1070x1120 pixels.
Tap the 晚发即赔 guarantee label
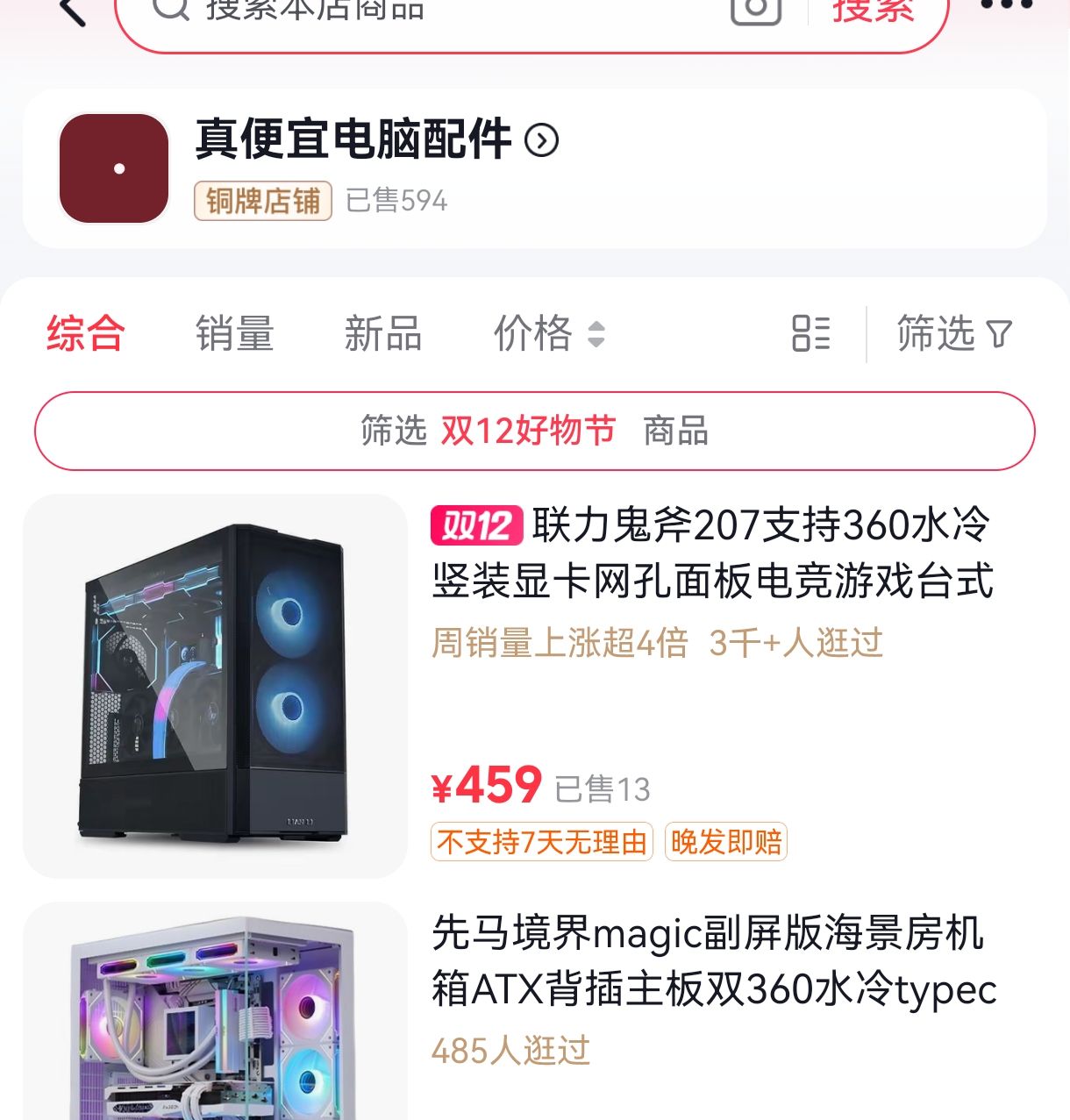point(725,841)
